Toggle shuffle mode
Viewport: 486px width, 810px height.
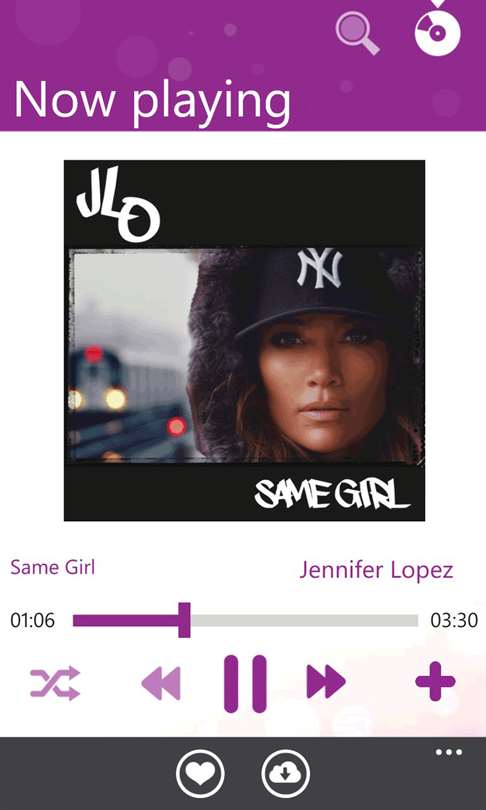click(55, 683)
